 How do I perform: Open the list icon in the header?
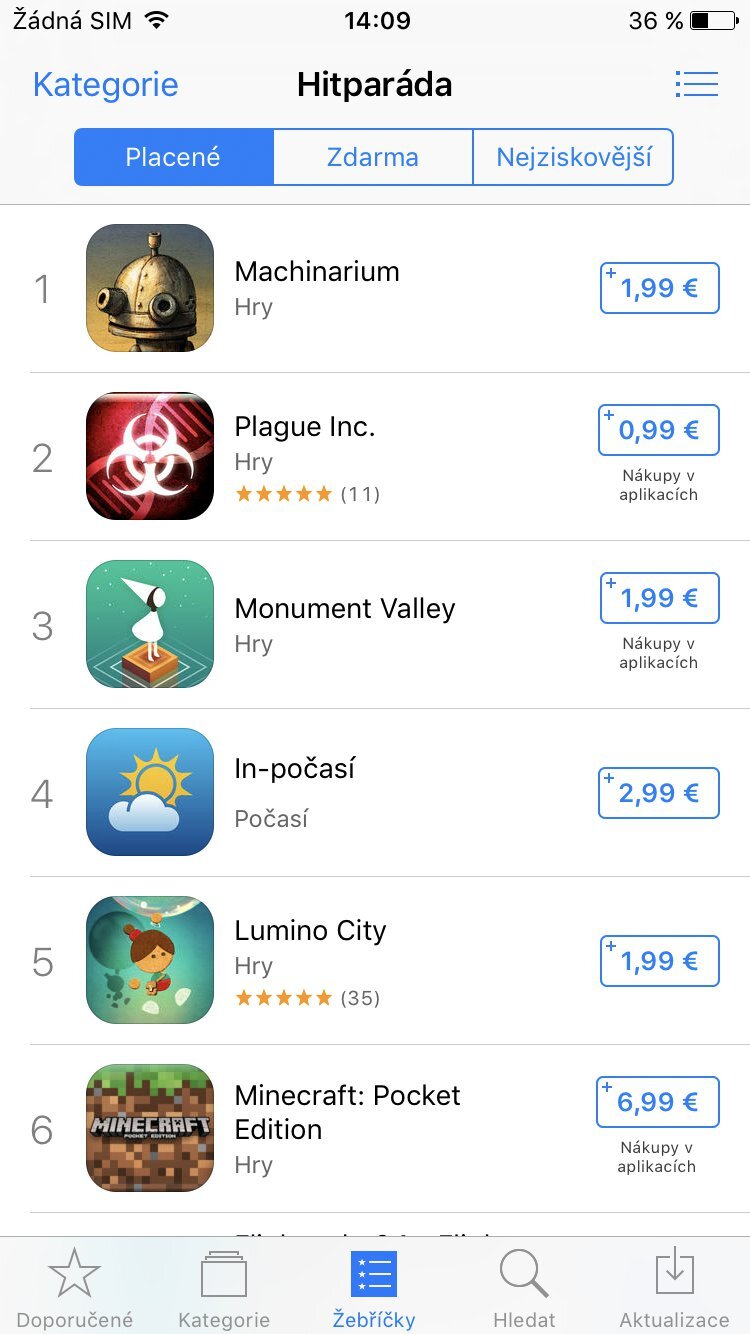click(x=696, y=84)
